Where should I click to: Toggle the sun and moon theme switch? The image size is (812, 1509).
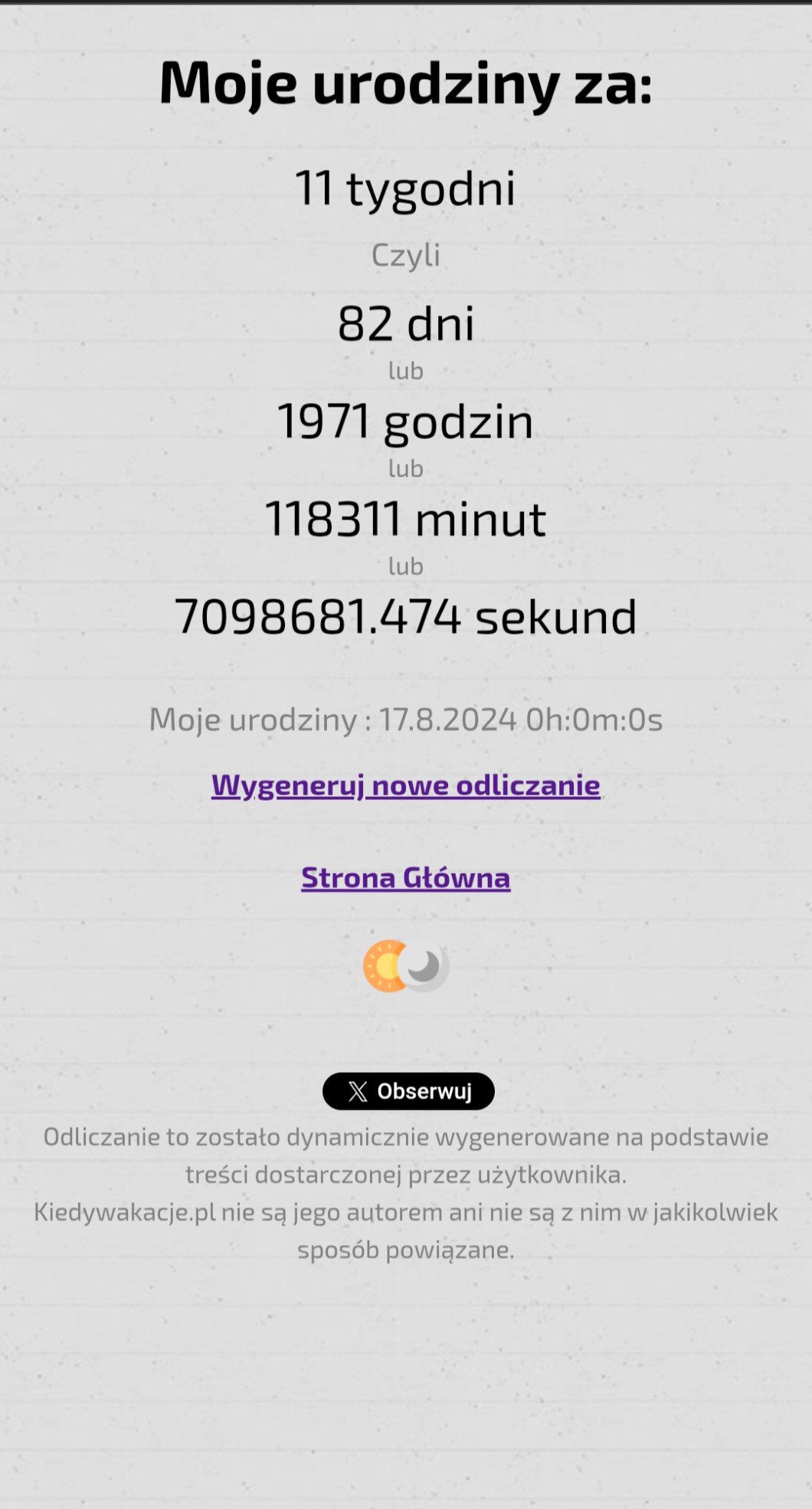click(x=406, y=966)
